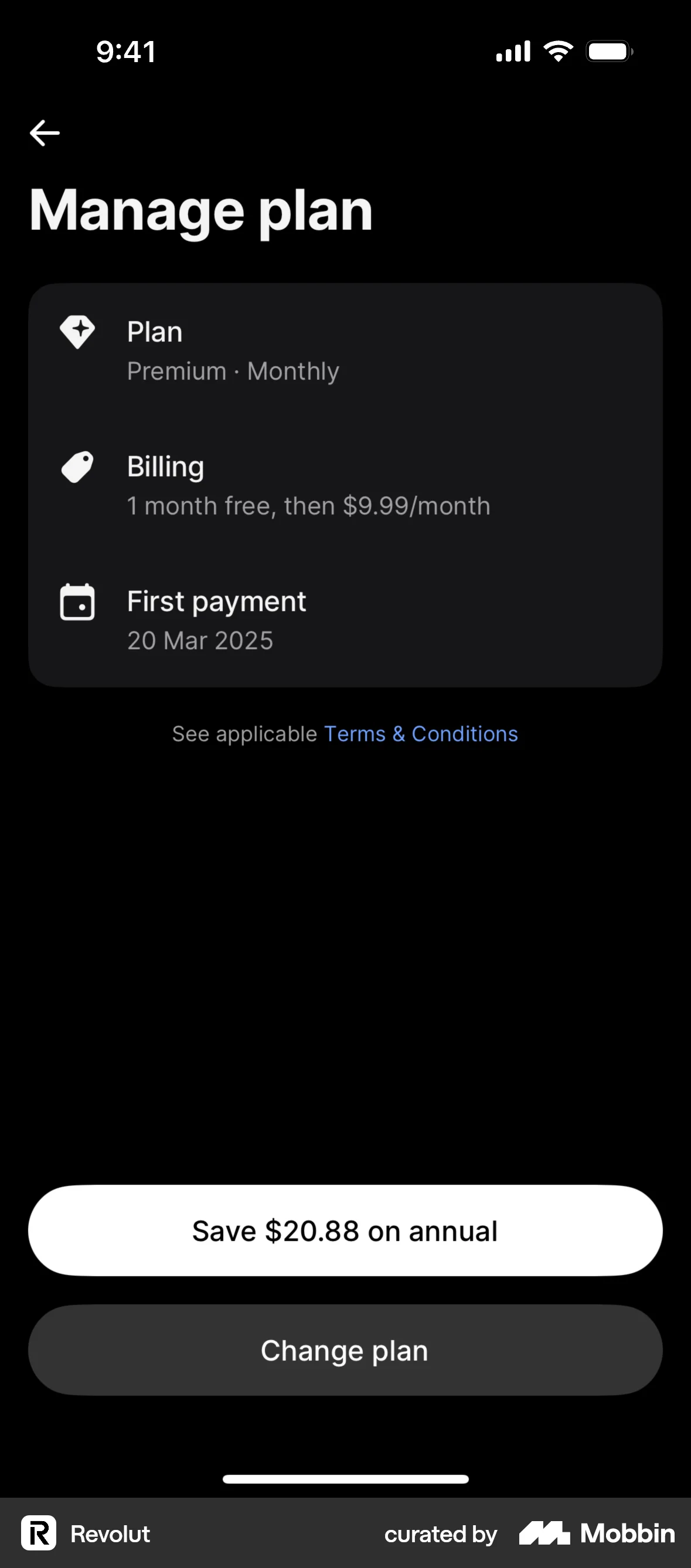Select the diamond Plan icon
The width and height of the screenshot is (691, 1568).
[x=77, y=332]
